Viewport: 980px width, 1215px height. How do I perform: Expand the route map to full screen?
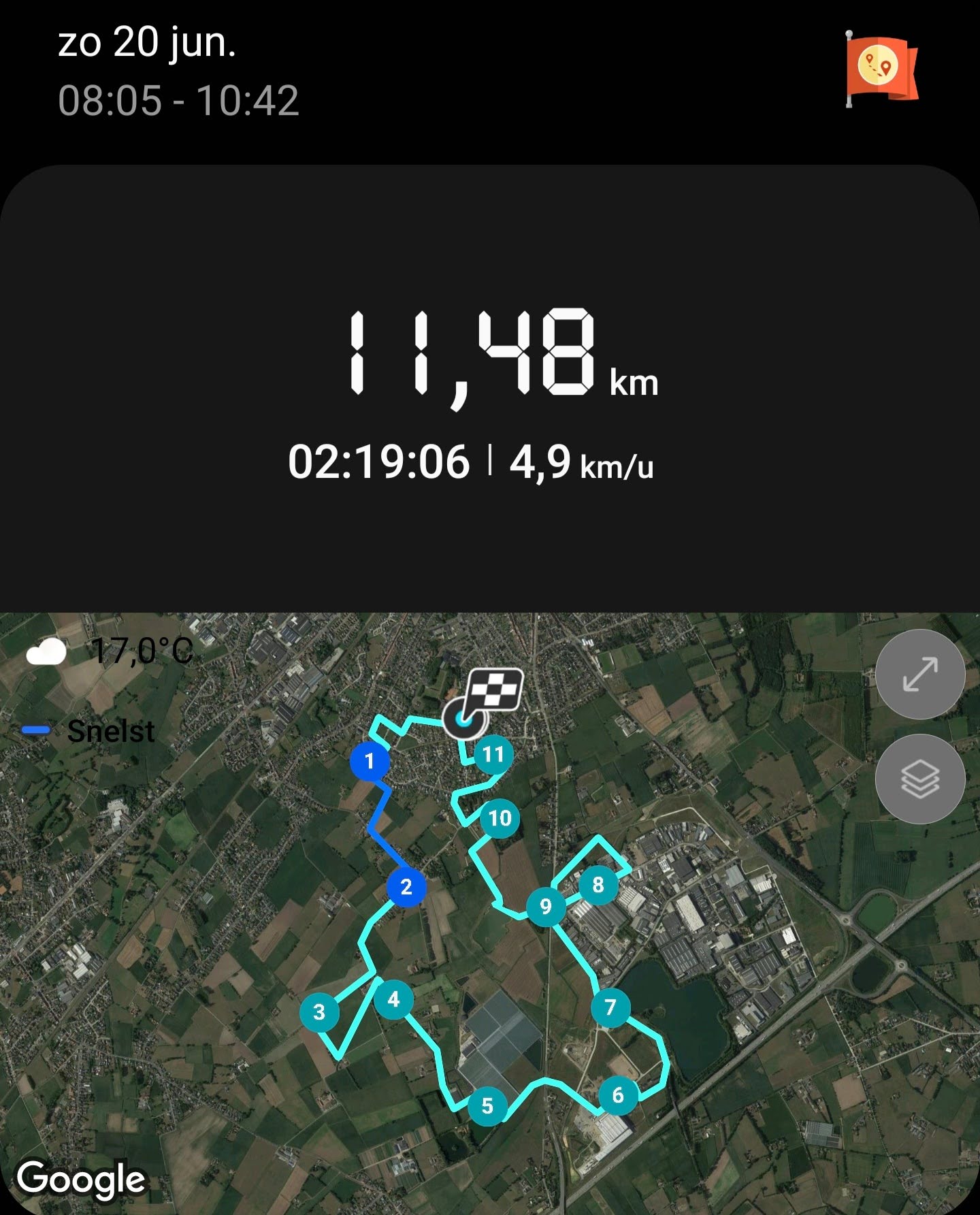(x=919, y=674)
